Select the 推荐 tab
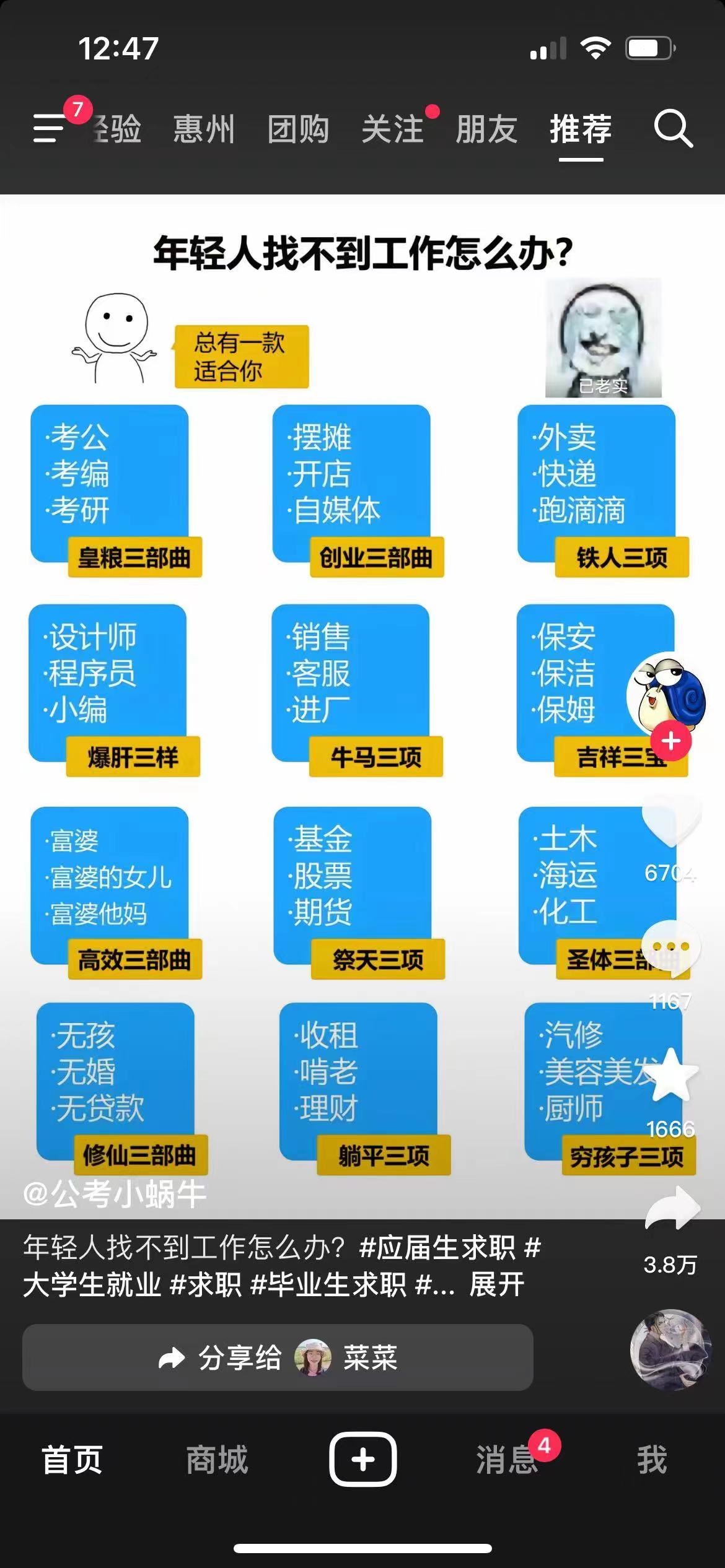The width and height of the screenshot is (725, 1568). point(581,129)
